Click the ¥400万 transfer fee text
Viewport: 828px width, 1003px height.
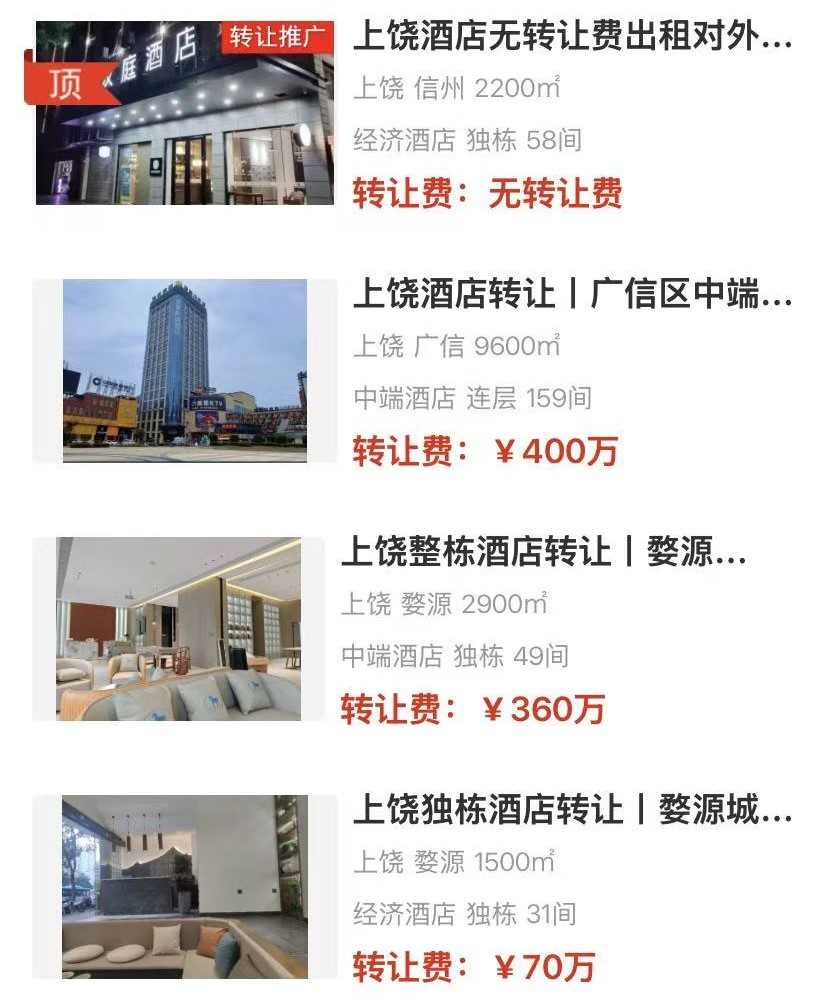point(487,450)
